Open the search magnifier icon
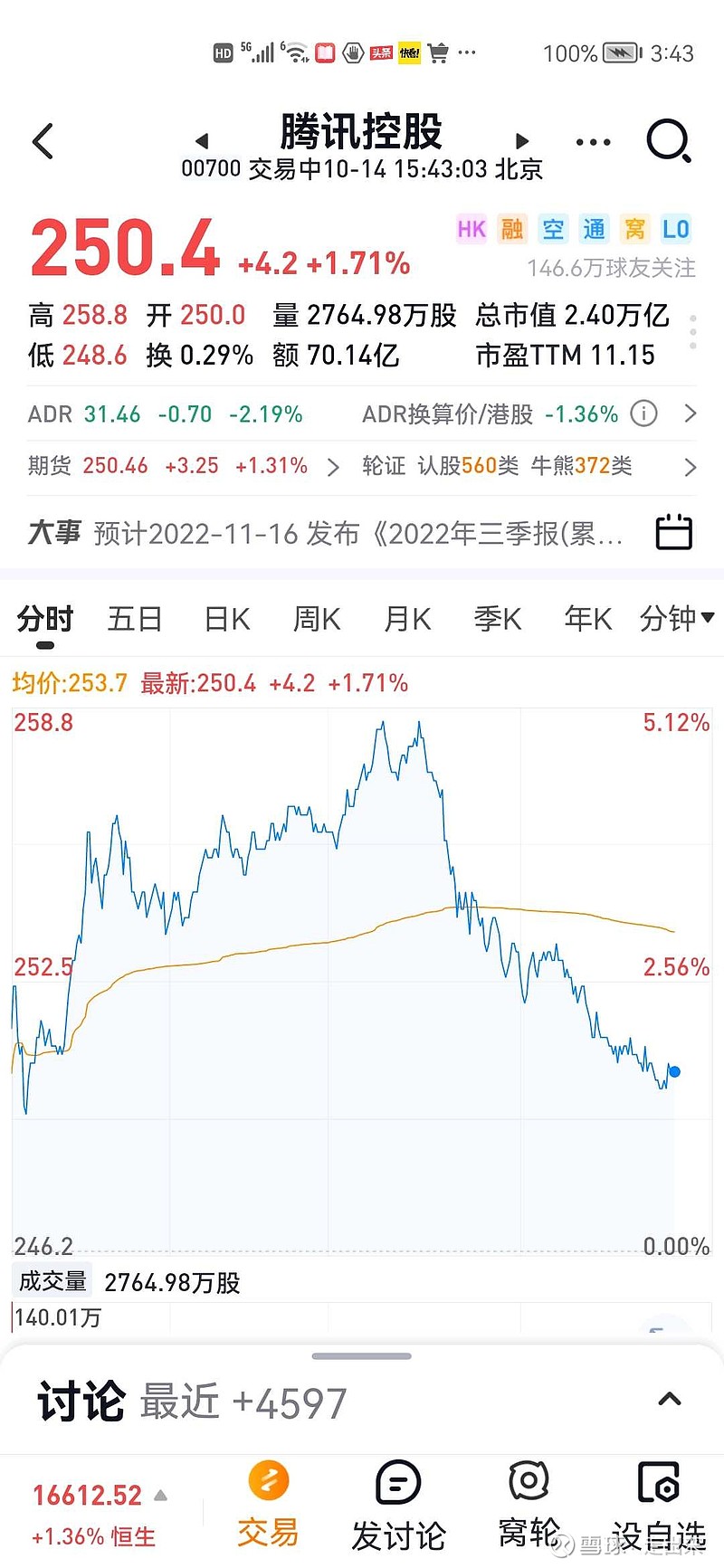This screenshot has height=1568, width=724. tap(669, 141)
